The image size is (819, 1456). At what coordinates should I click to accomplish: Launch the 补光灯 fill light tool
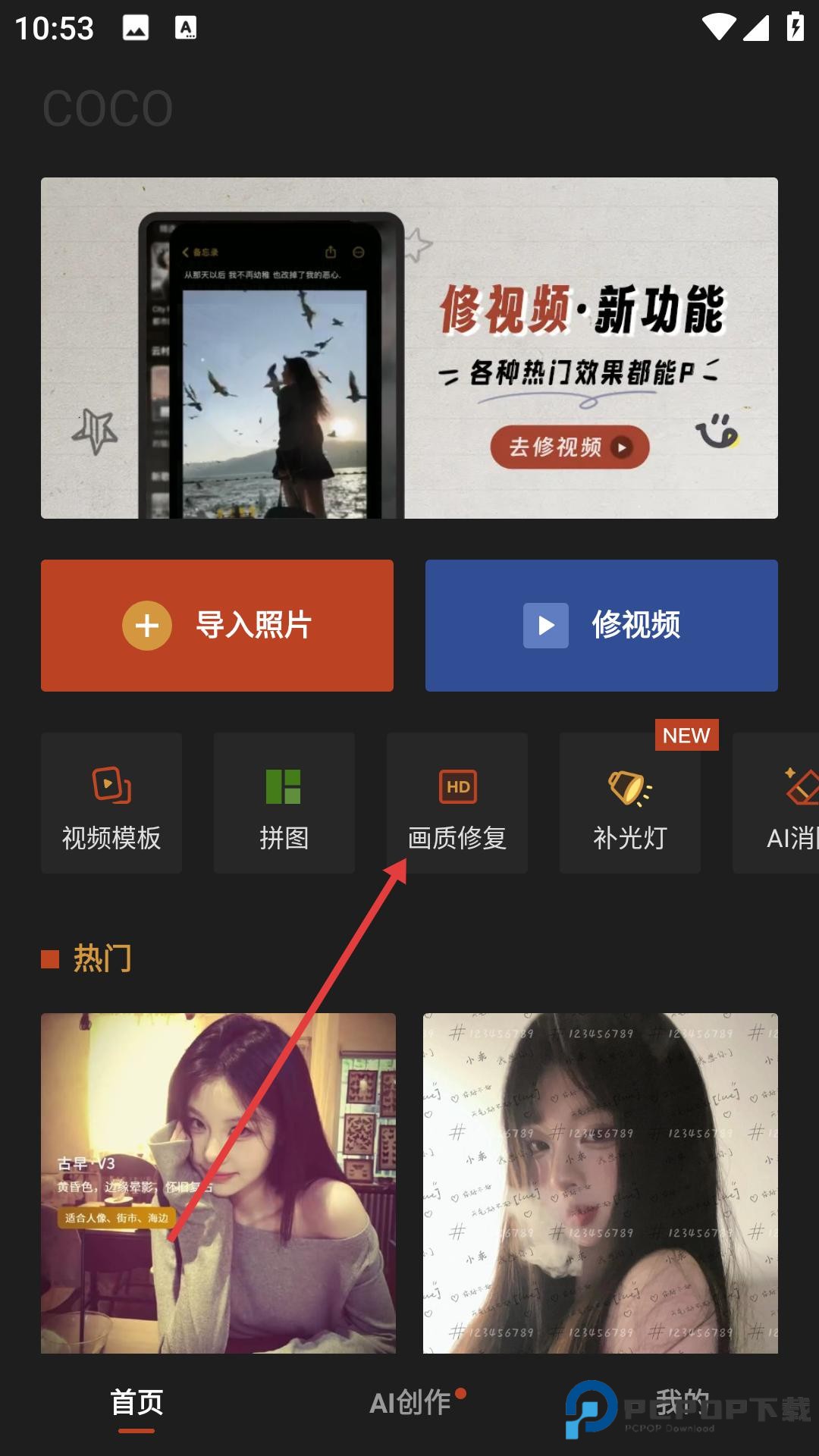[x=629, y=803]
